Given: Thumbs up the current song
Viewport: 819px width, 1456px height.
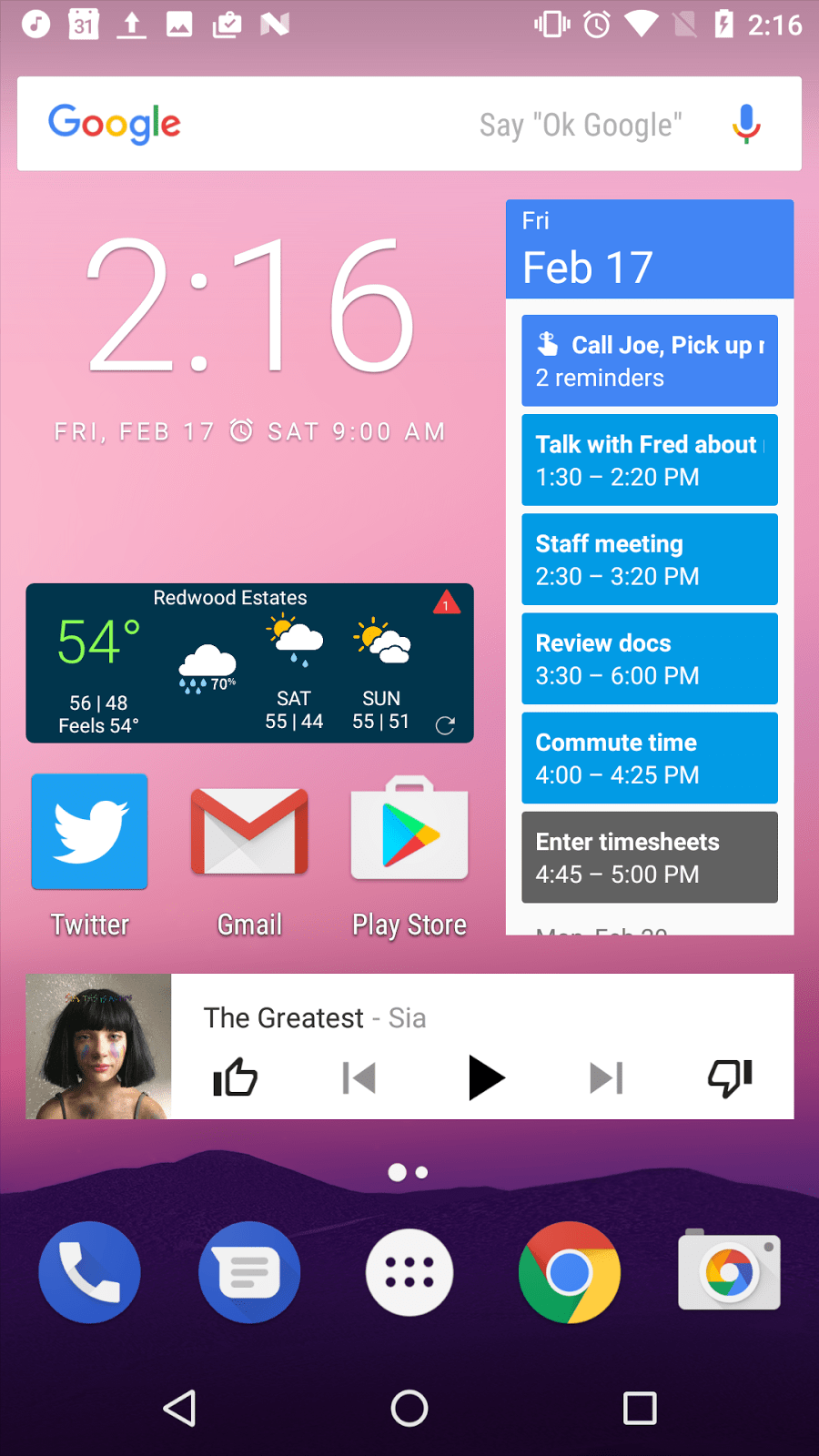Looking at the screenshot, I should (x=235, y=1077).
